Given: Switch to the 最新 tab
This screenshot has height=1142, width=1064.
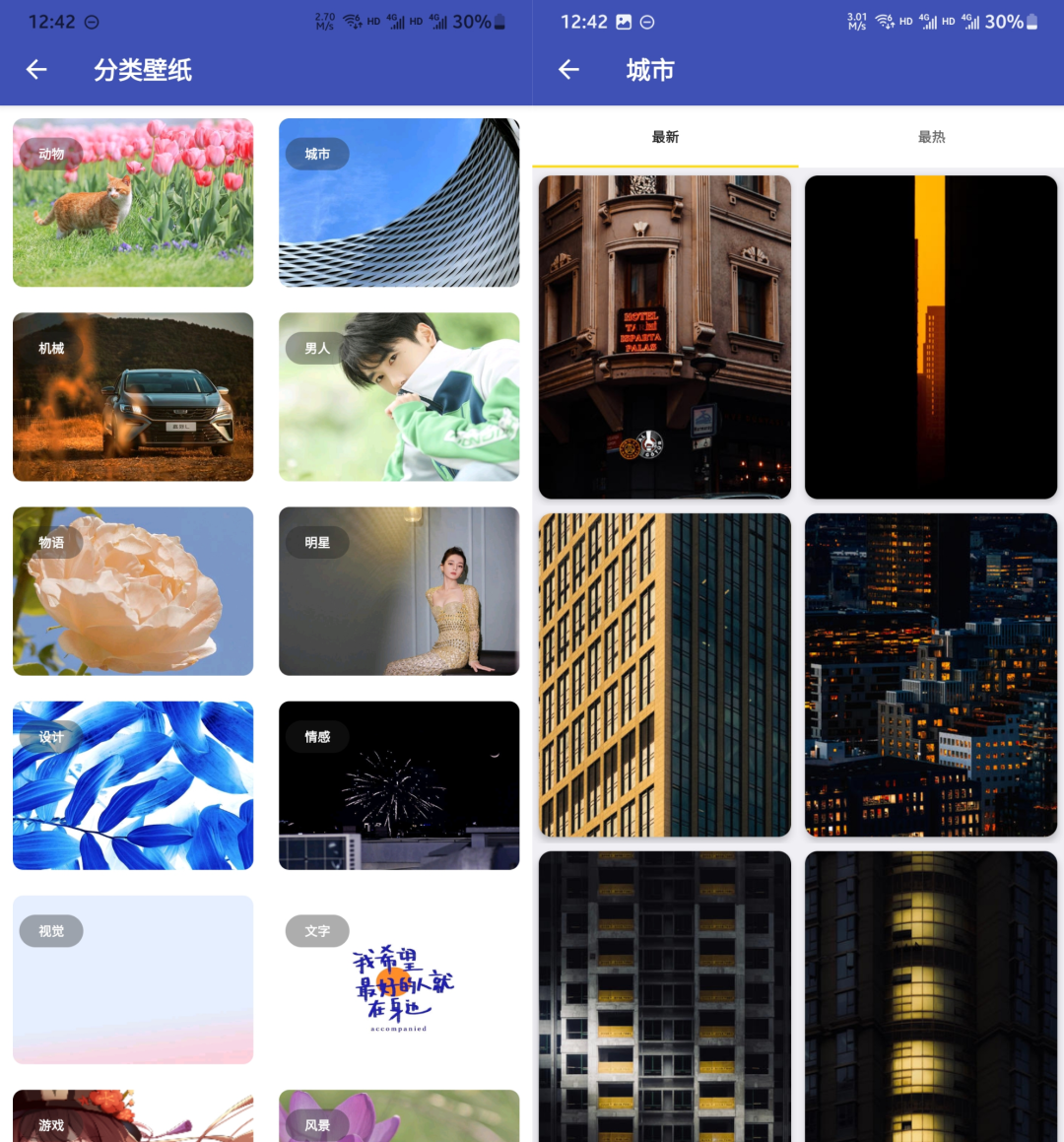Looking at the screenshot, I should click(x=665, y=138).
